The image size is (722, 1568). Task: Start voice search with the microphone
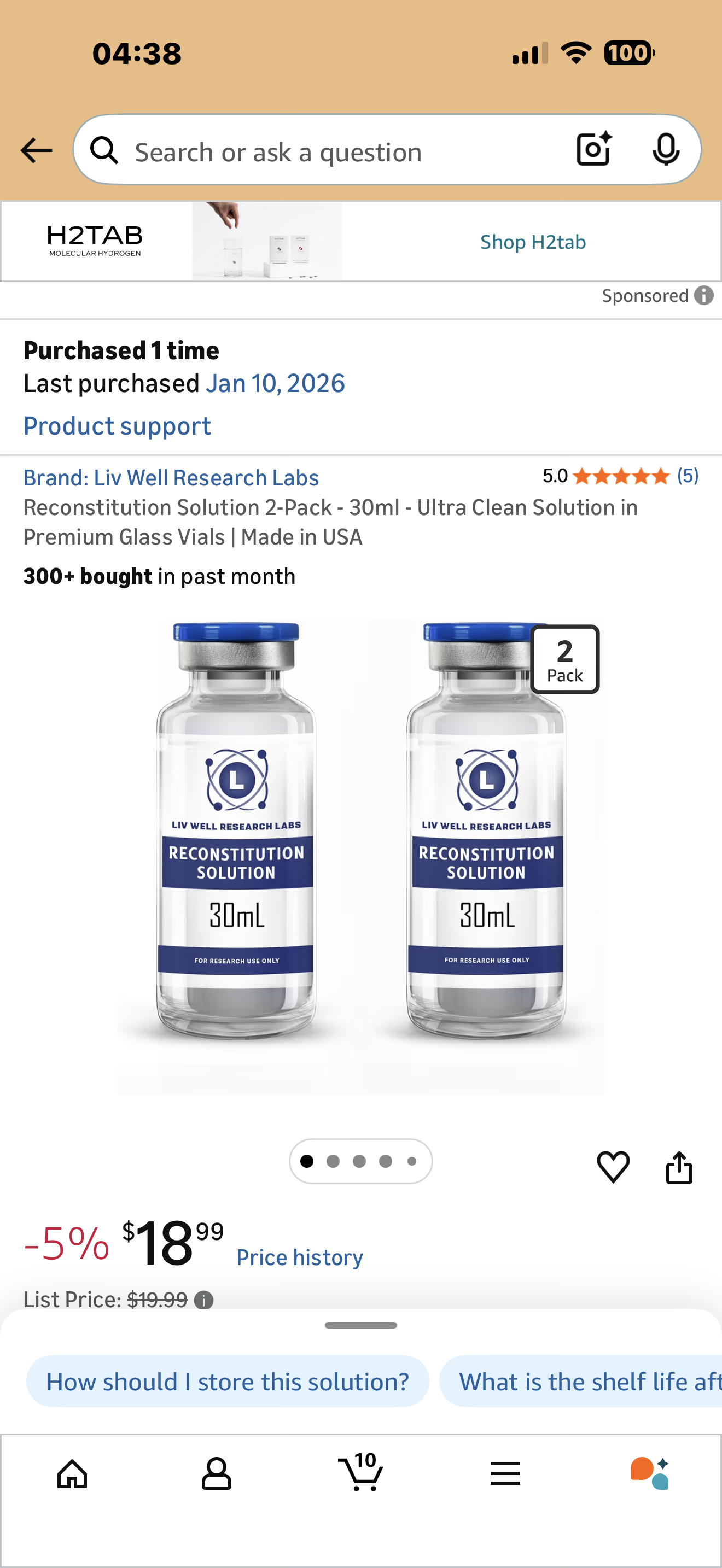tap(665, 149)
